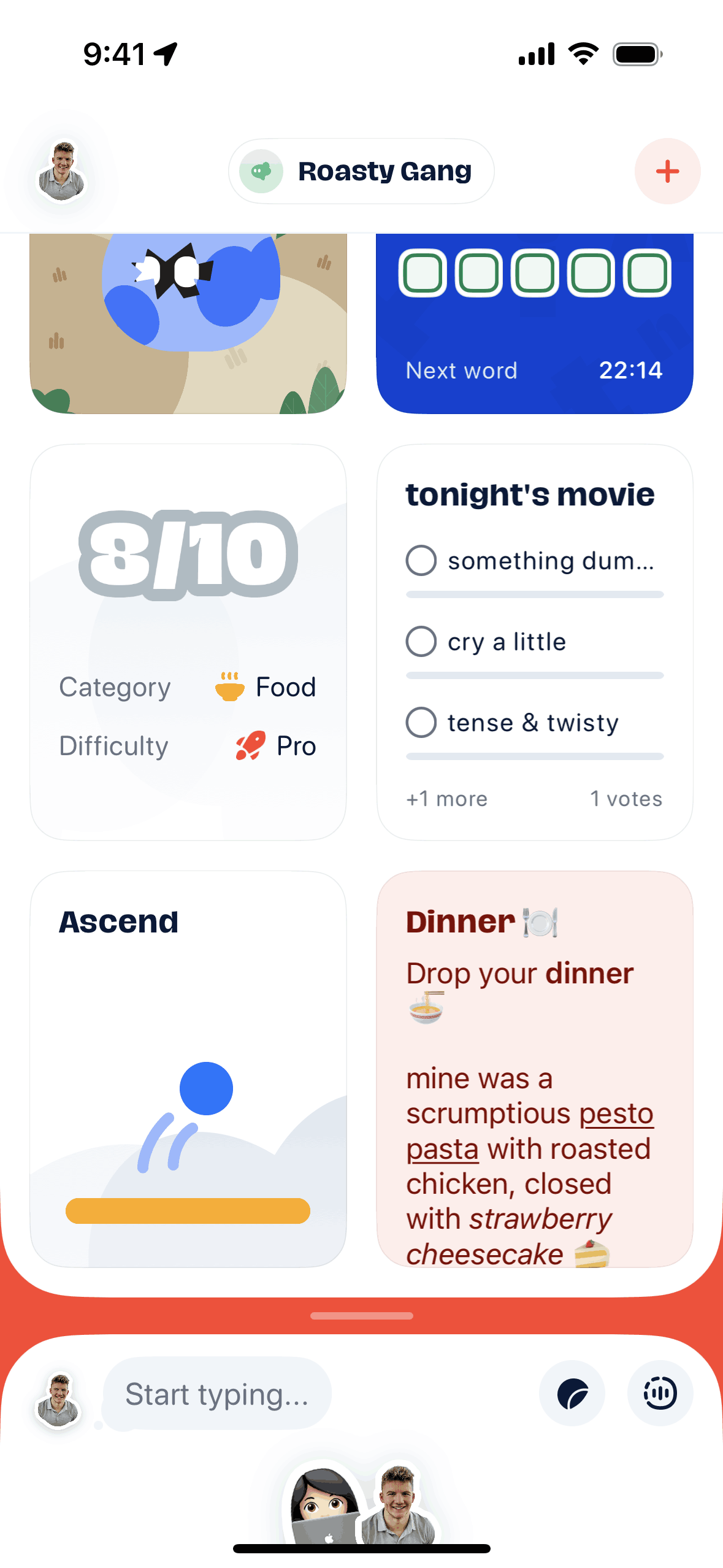
Task: Tap the girl with laptop avatar
Action: 323,1503
